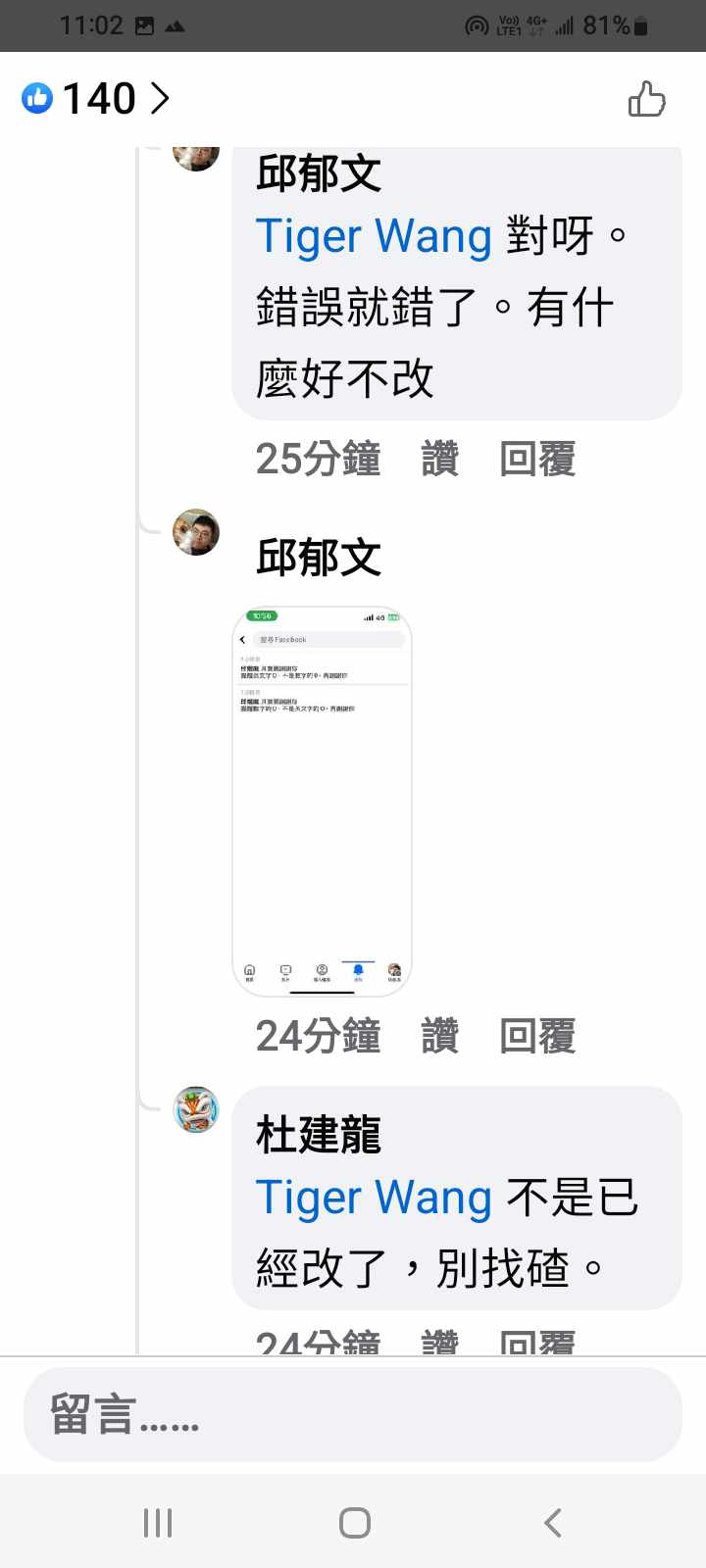Go back using system navigation
Viewport: 706px width, 1568px height.
552,1522
